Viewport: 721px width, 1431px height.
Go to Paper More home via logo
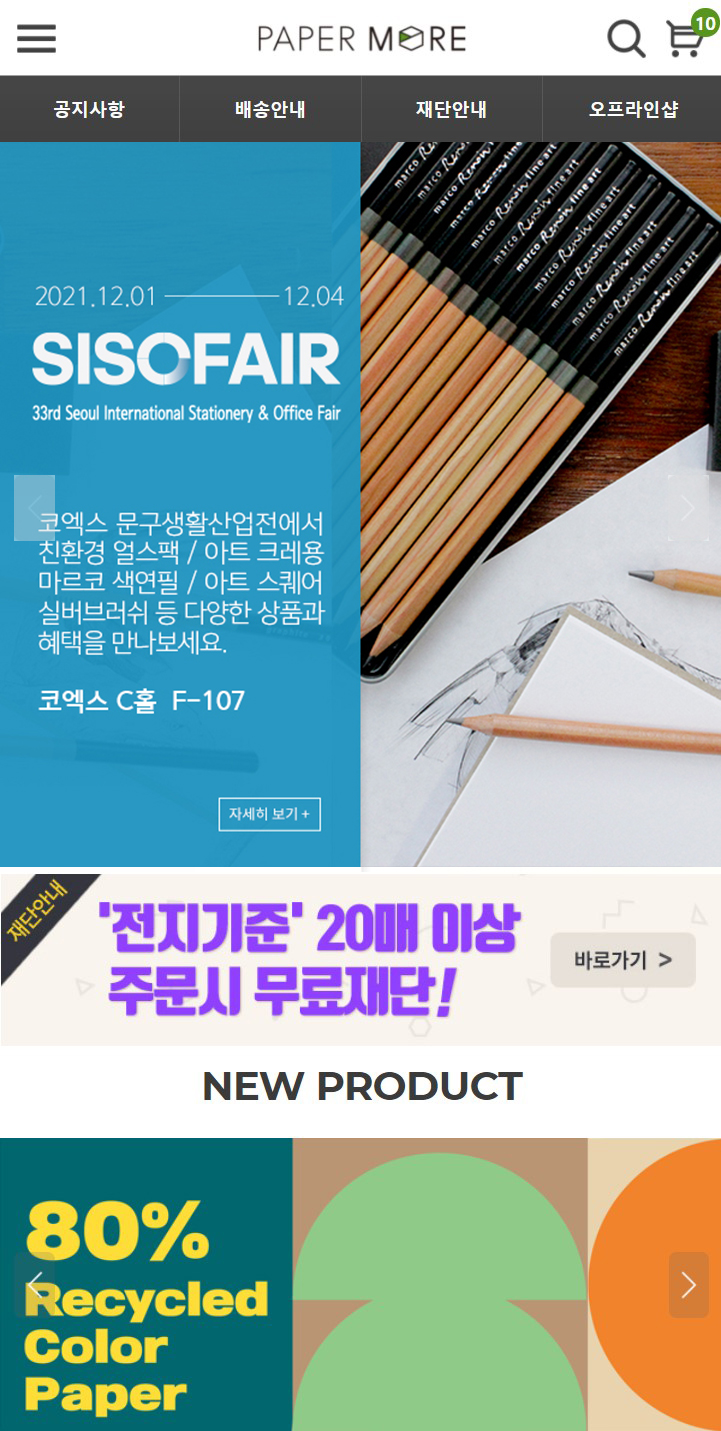tap(361, 39)
